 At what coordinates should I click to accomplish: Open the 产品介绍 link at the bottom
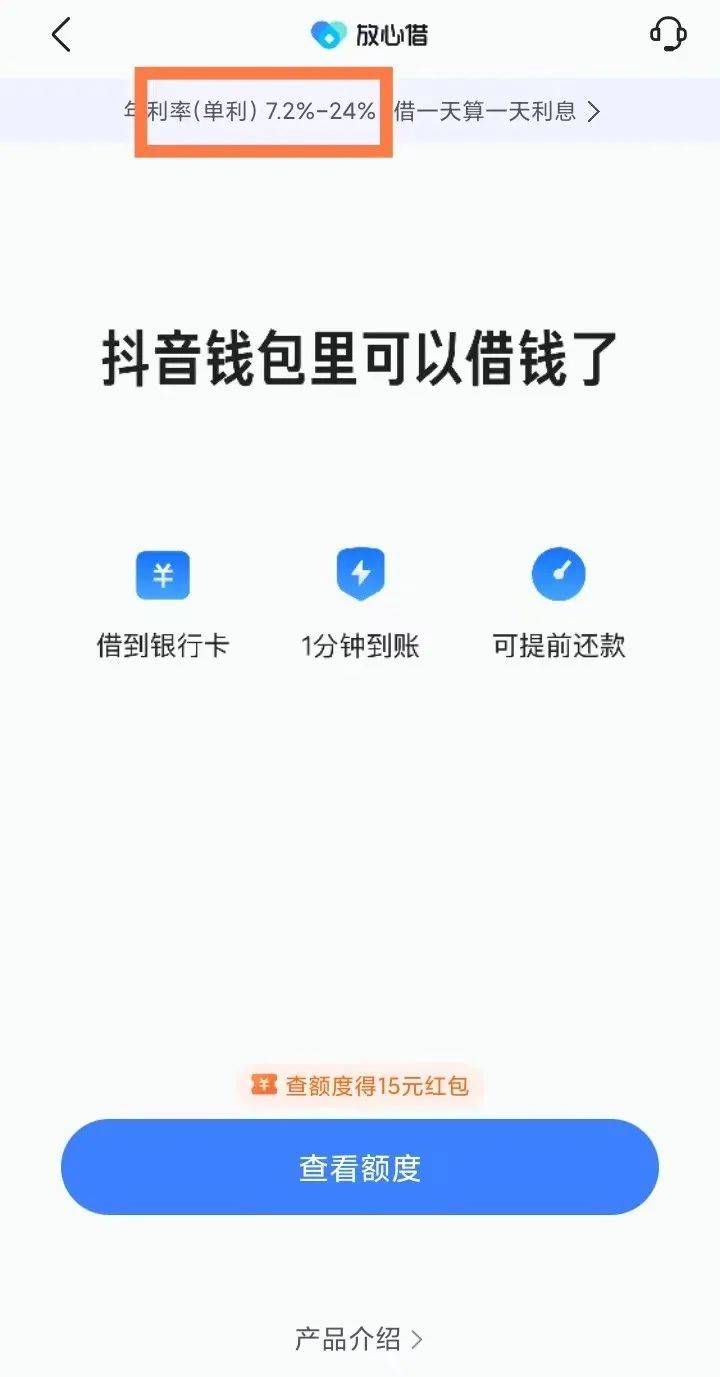(x=347, y=1337)
